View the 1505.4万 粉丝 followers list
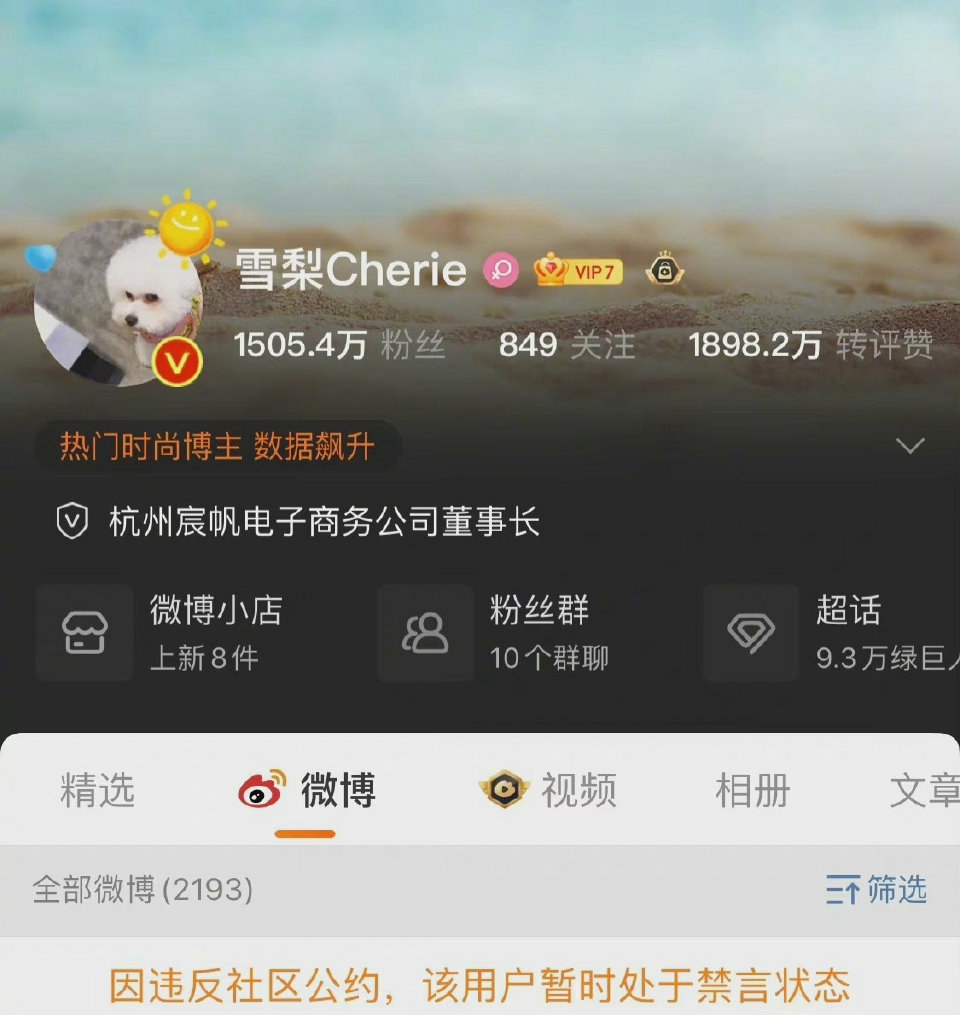Screen dimensions: 960x1015 point(339,346)
